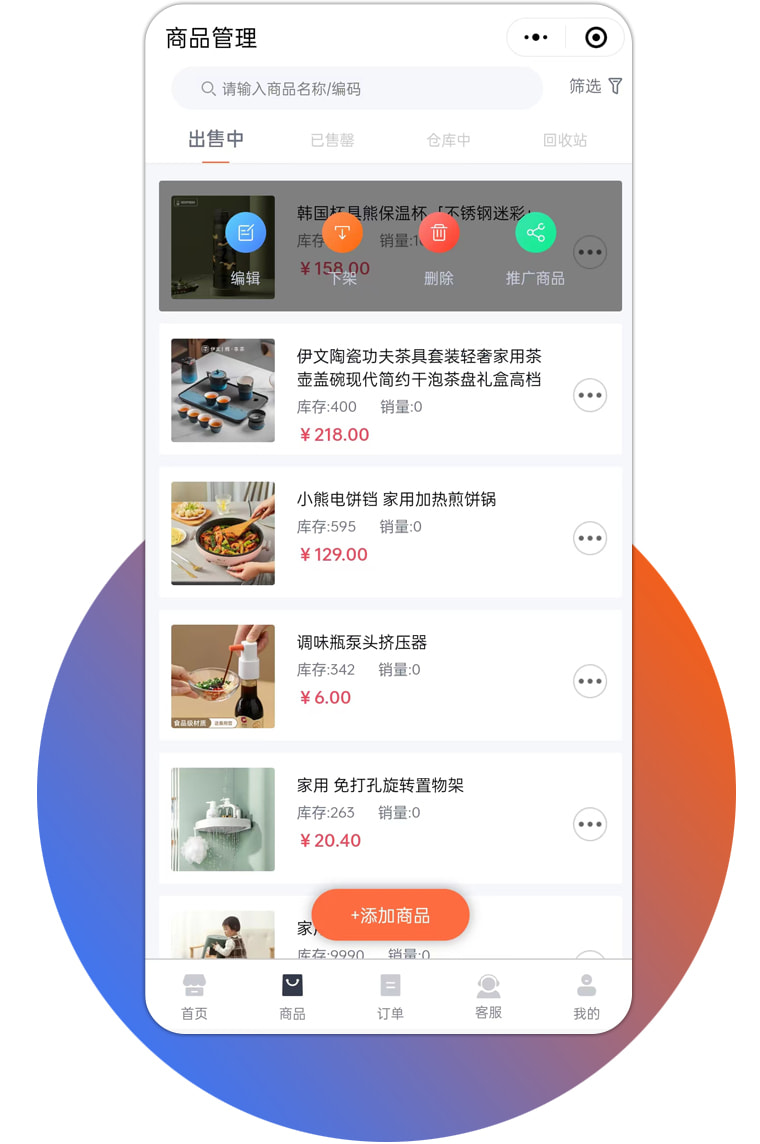Viewport: 760px width, 1144px height.
Task: Select the 仓库中 tab
Action: coord(448,140)
